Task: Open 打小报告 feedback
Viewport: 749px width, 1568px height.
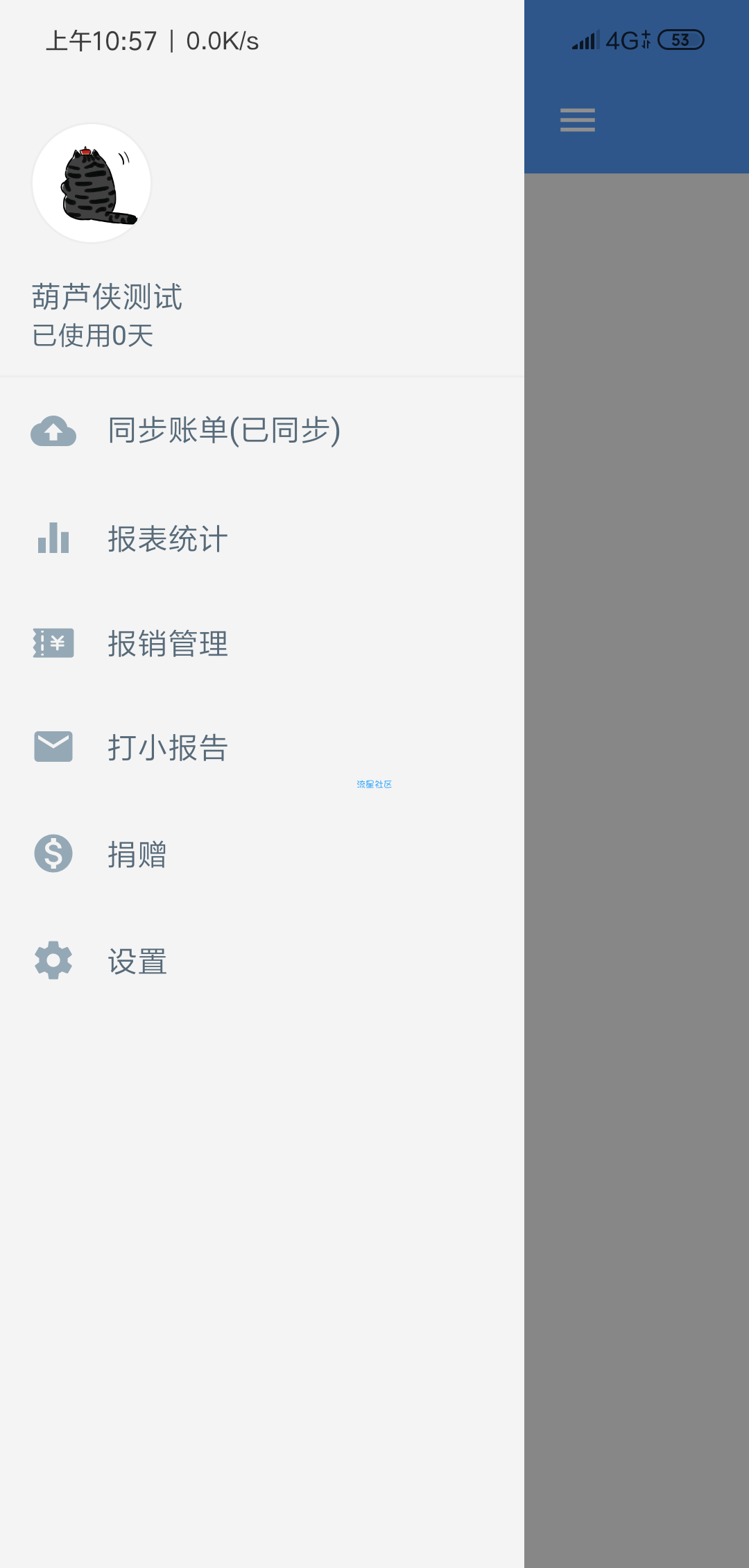Action: 167,748
